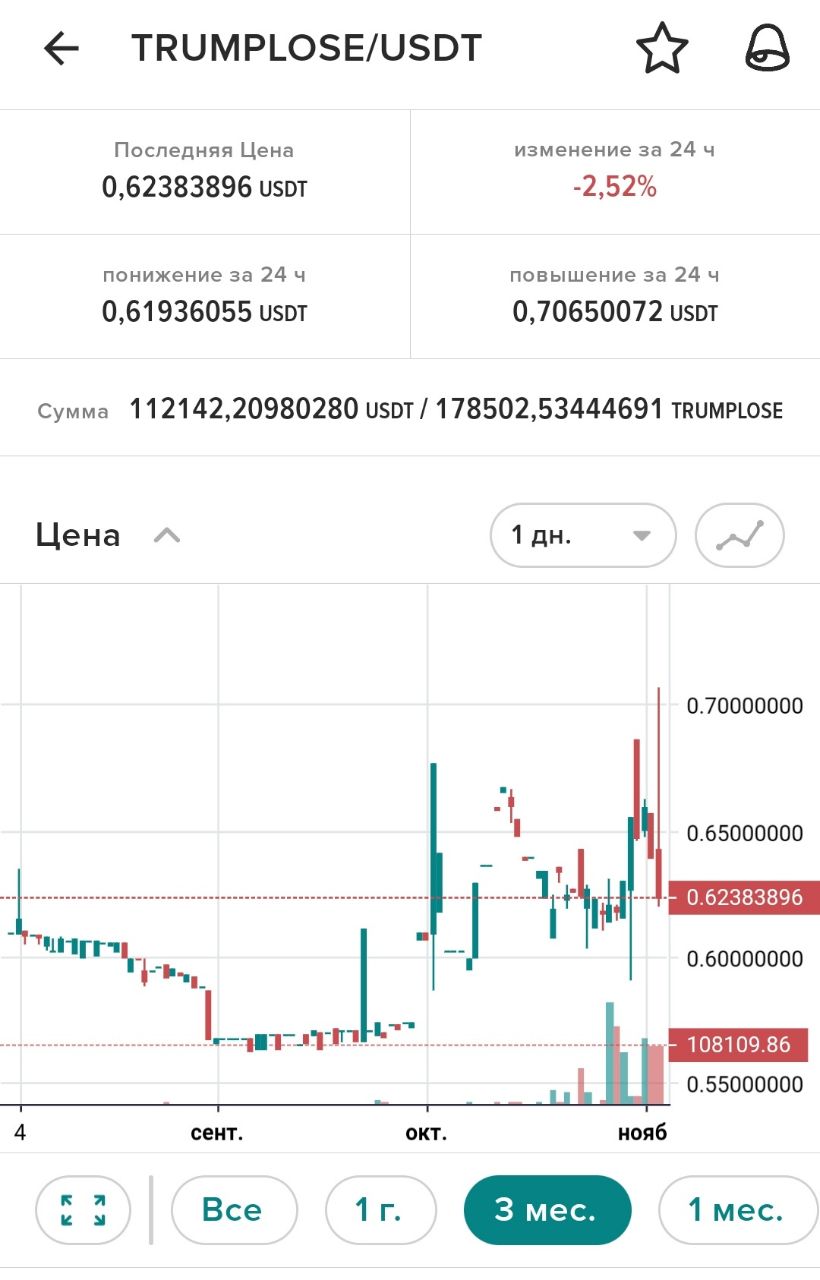Expand the chart to fullscreen

pos(83,1210)
